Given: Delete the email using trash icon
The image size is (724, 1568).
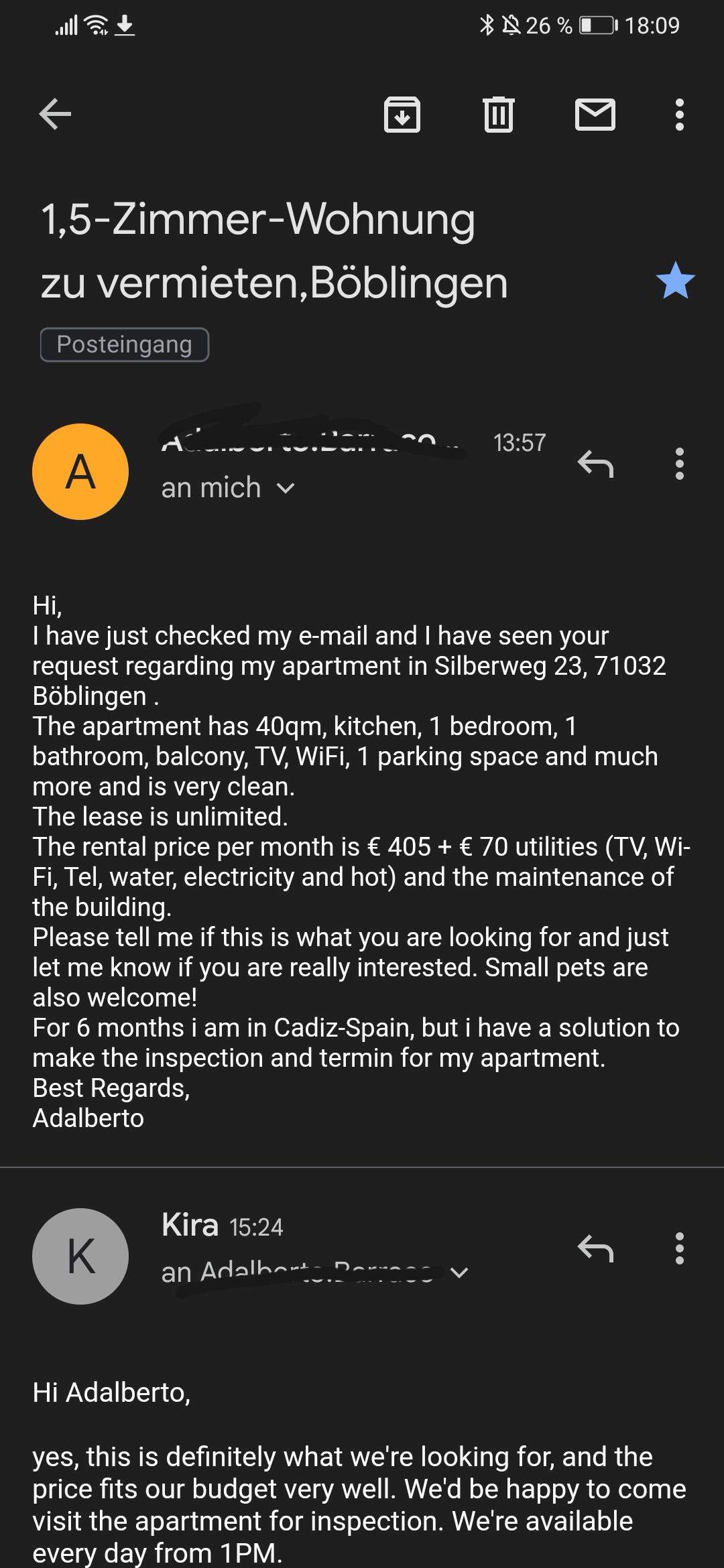Looking at the screenshot, I should (497, 115).
